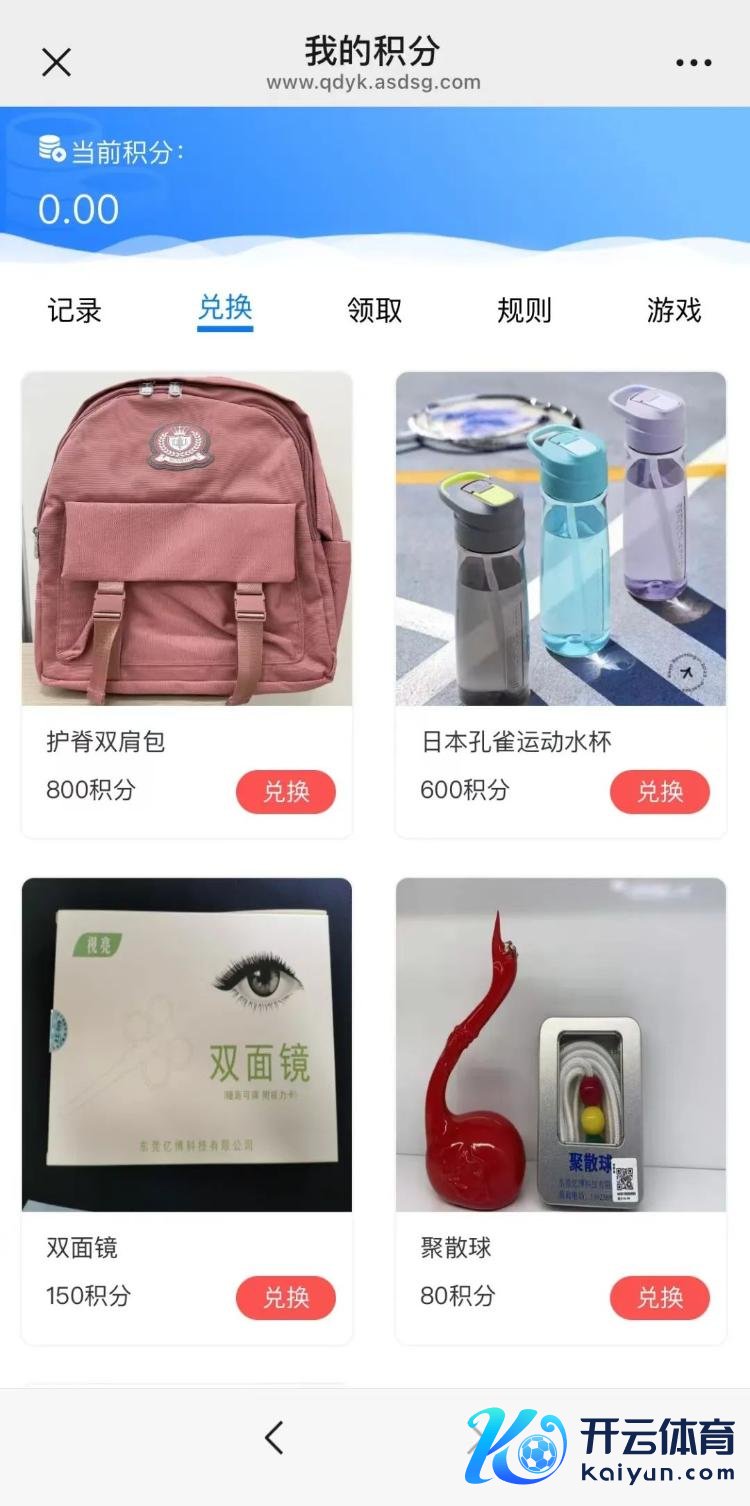Go back using the bottom back arrow
Screen dimensions: 750x1506
click(x=274, y=1438)
